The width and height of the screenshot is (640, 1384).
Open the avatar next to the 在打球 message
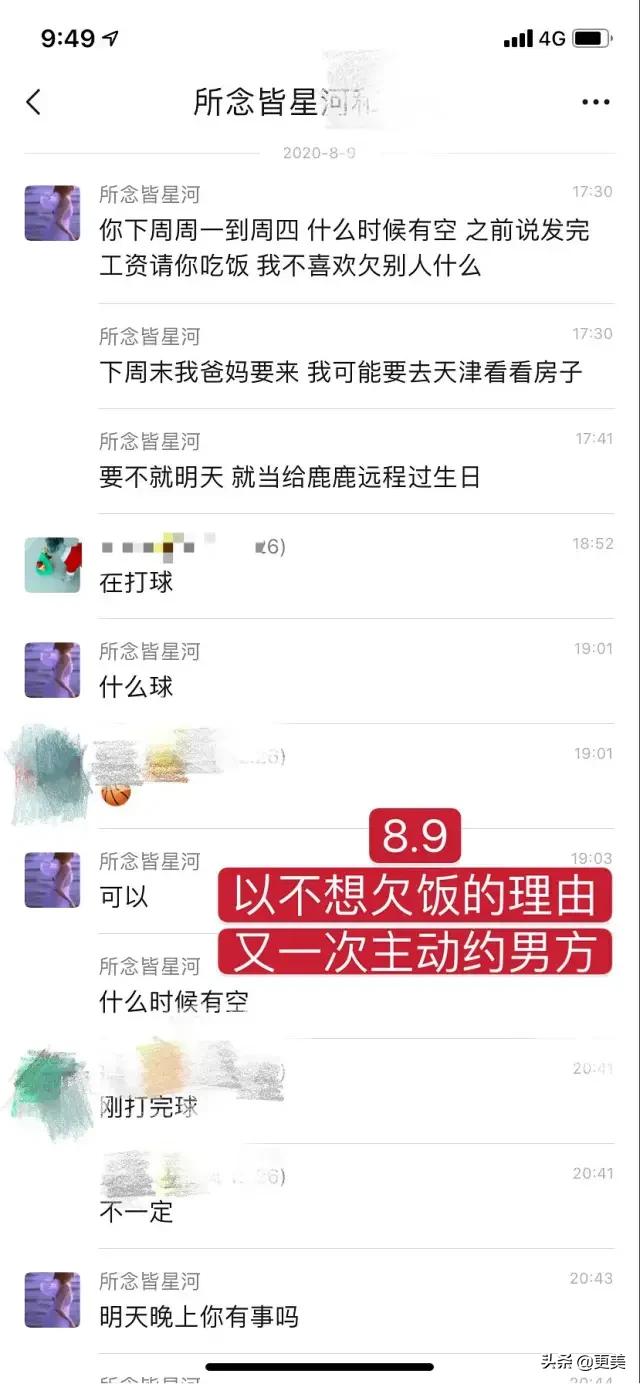tap(52, 565)
